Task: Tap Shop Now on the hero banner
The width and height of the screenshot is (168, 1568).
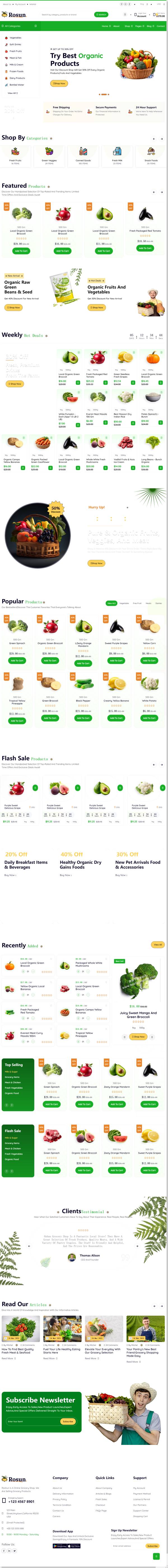Action: (59, 83)
